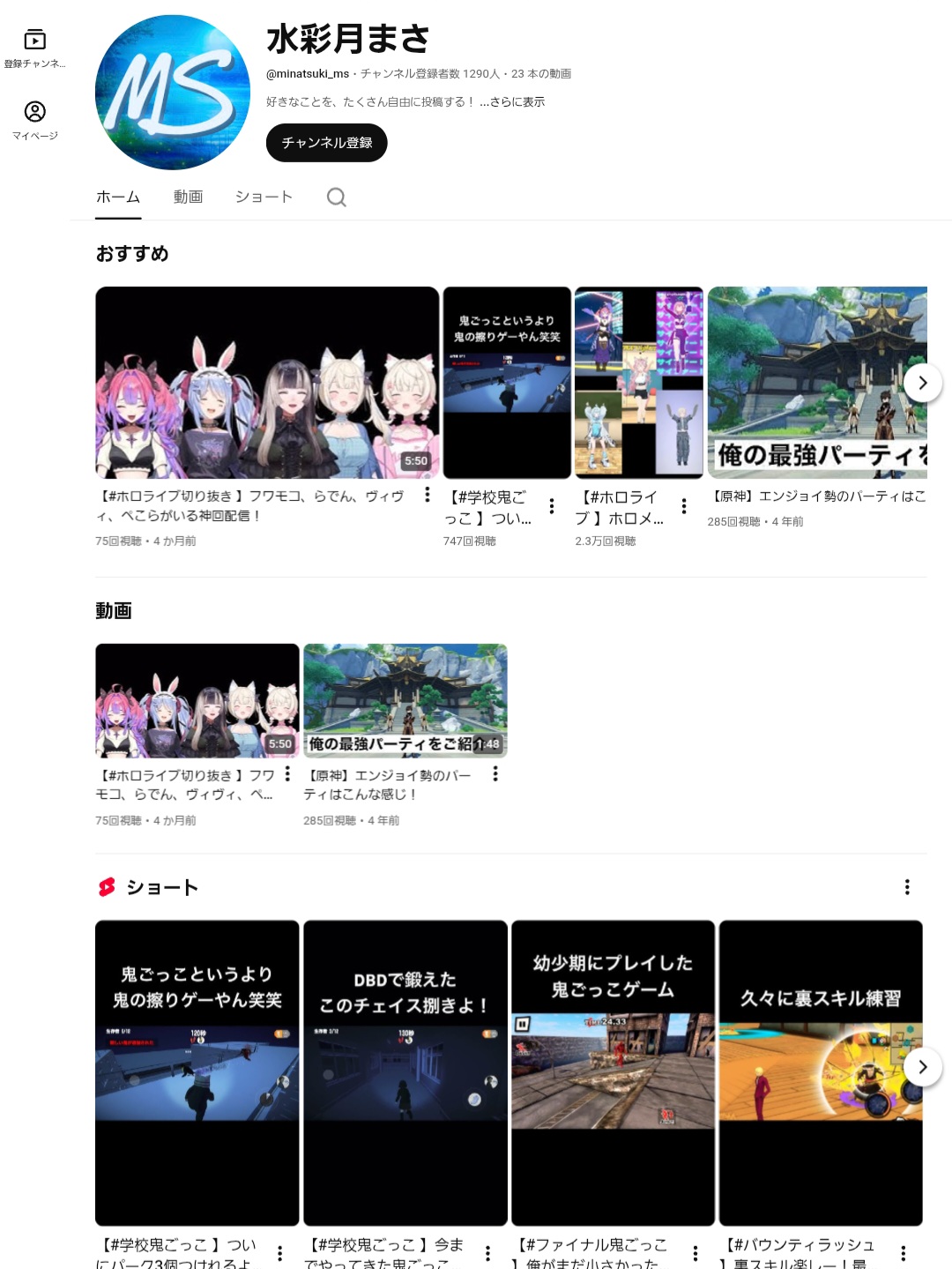Subscribe with the チャンネル登録 button

pyautogui.click(x=326, y=143)
